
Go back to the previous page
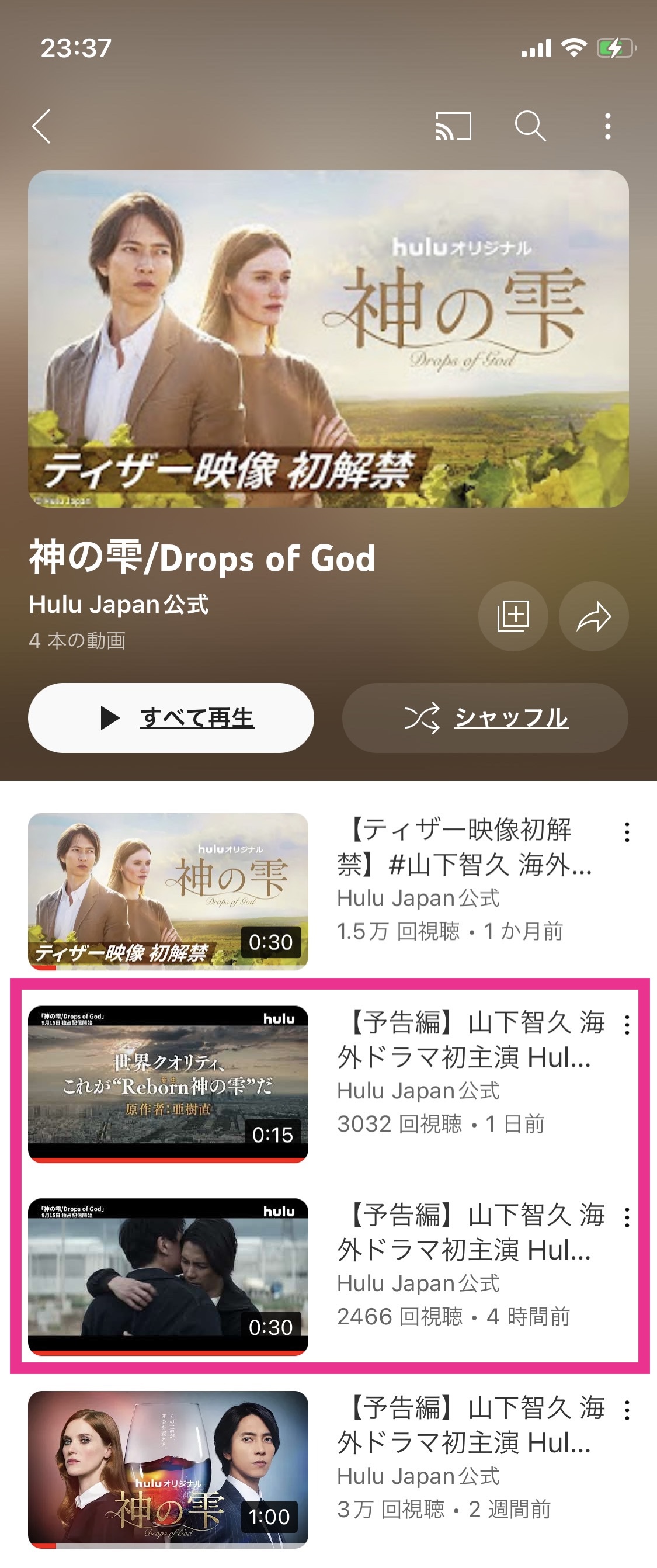pyautogui.click(x=41, y=127)
